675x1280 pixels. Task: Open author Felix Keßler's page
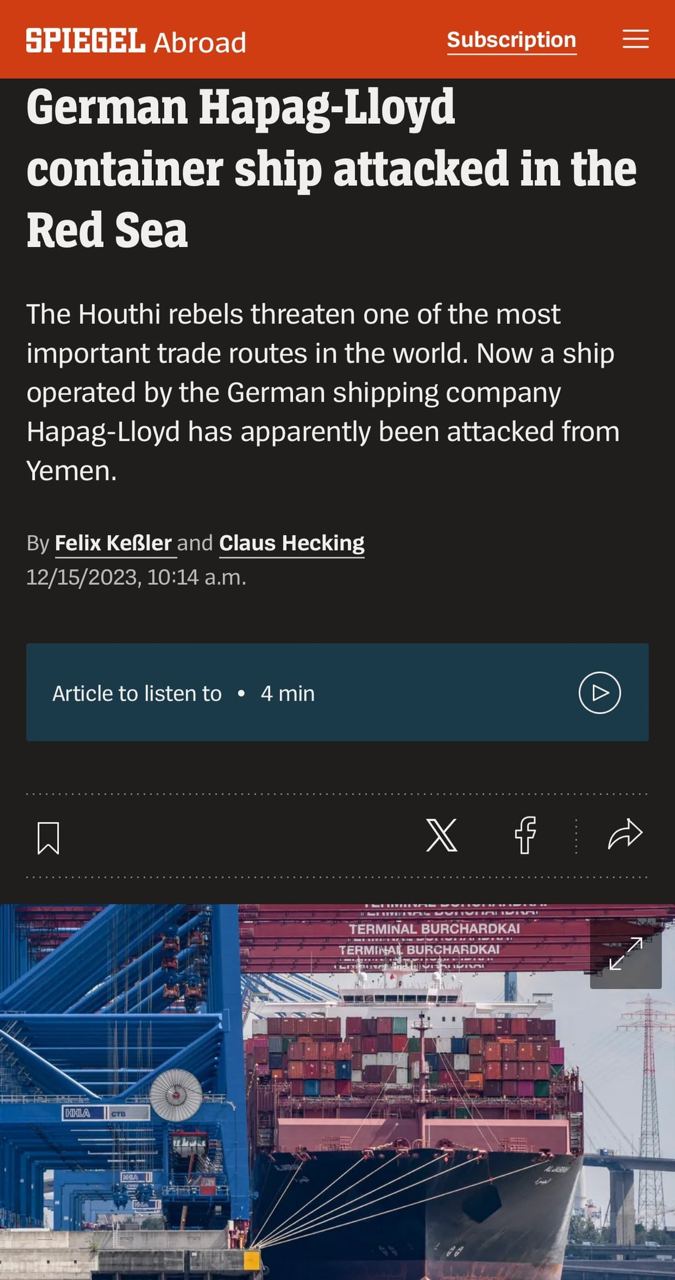pos(114,543)
